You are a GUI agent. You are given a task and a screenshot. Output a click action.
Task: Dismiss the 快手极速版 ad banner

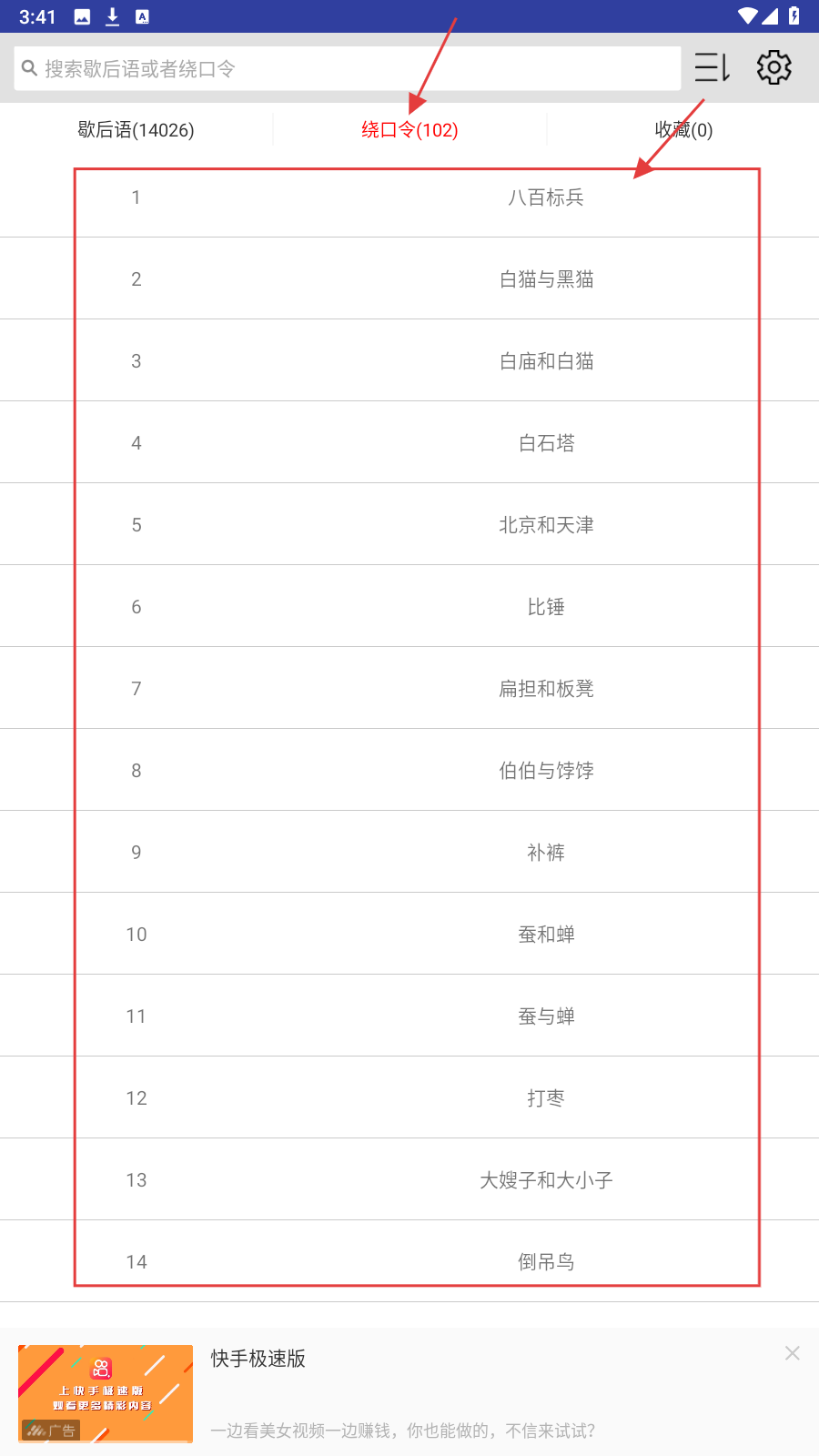tap(792, 1353)
